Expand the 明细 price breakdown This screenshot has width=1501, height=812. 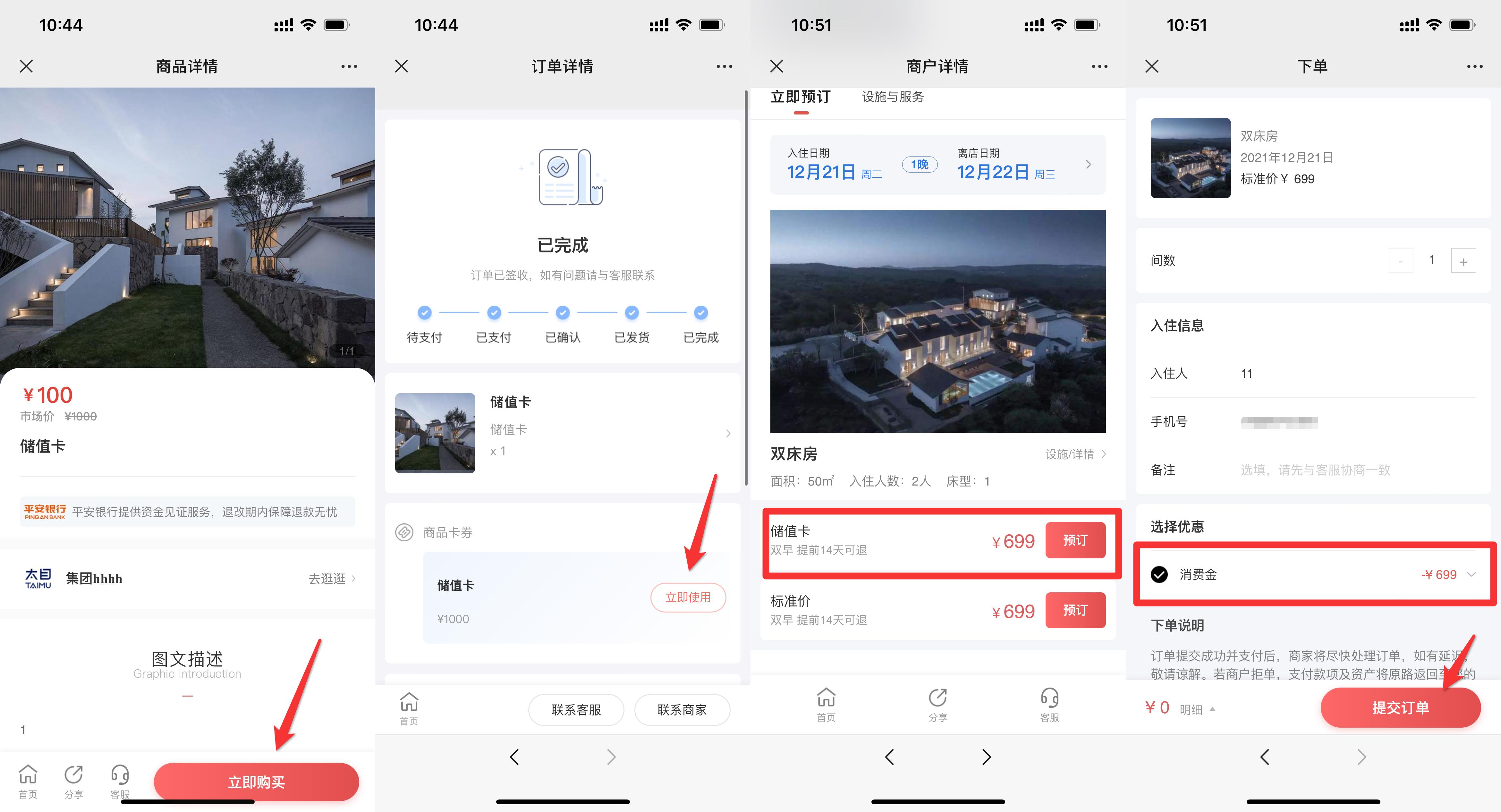tap(1197, 709)
